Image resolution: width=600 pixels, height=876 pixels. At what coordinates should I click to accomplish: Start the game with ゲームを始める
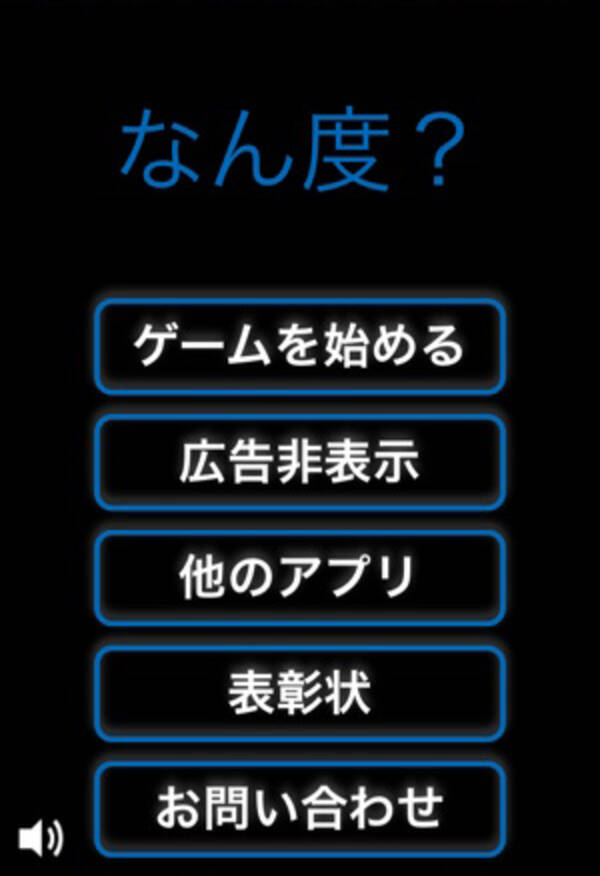[x=300, y=346]
